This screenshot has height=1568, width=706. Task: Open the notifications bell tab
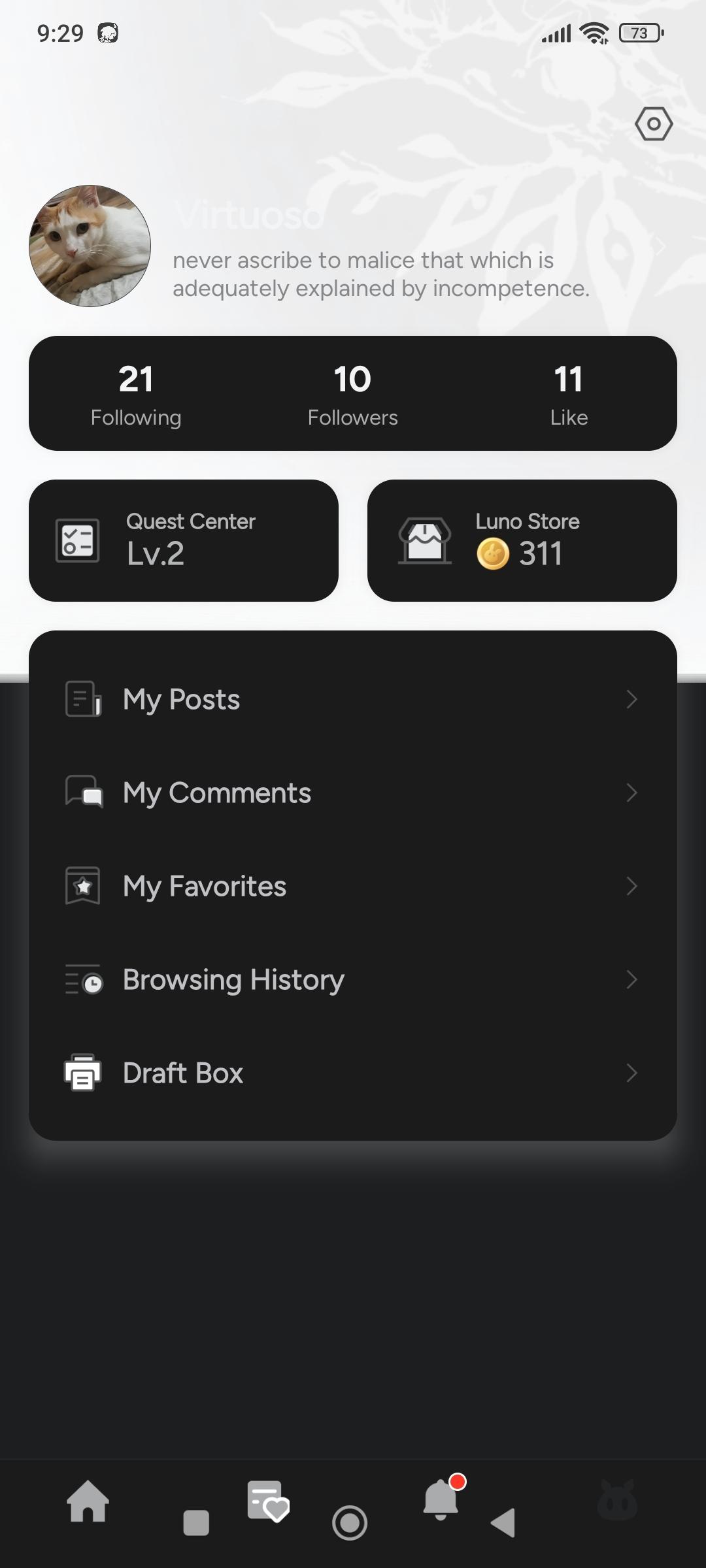click(441, 1499)
